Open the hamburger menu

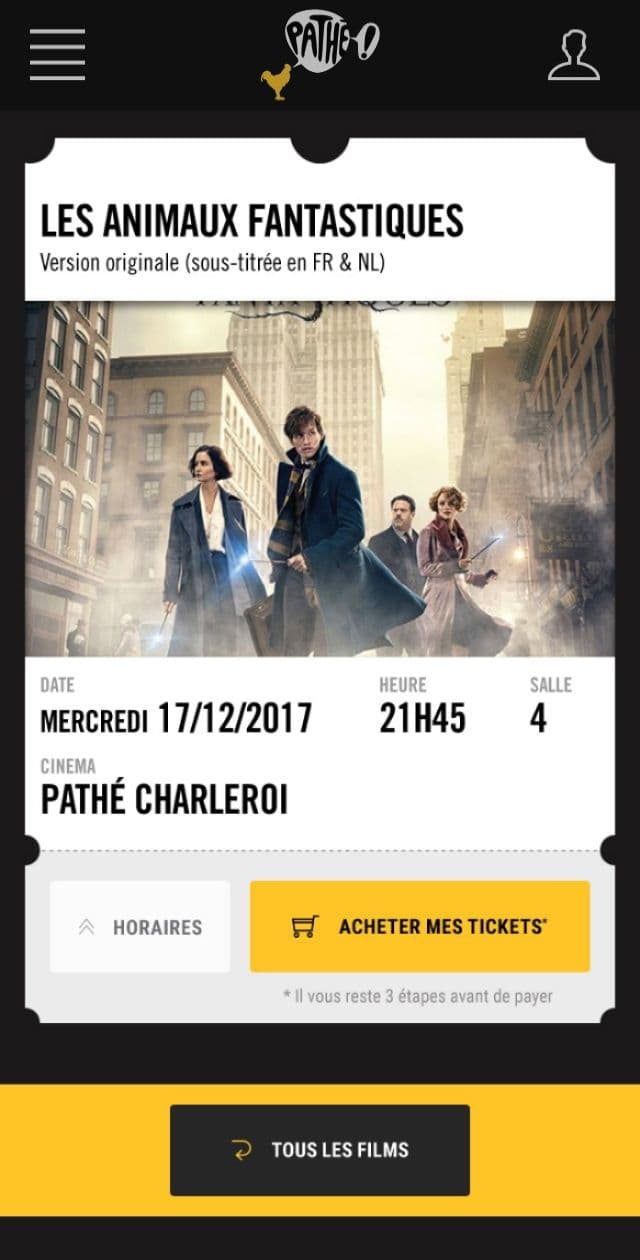(x=57, y=55)
